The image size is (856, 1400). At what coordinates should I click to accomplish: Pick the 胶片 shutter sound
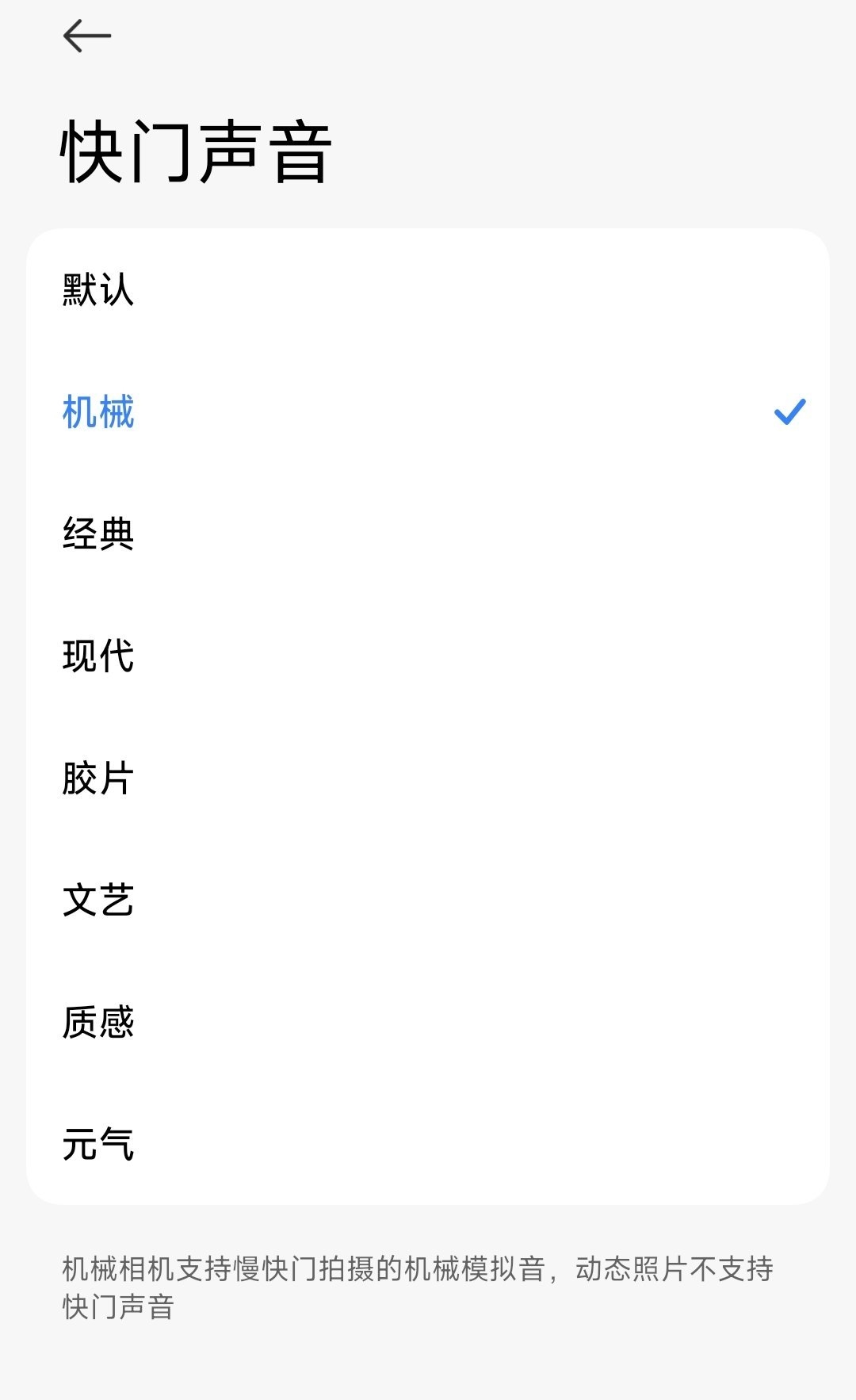pos(98,778)
